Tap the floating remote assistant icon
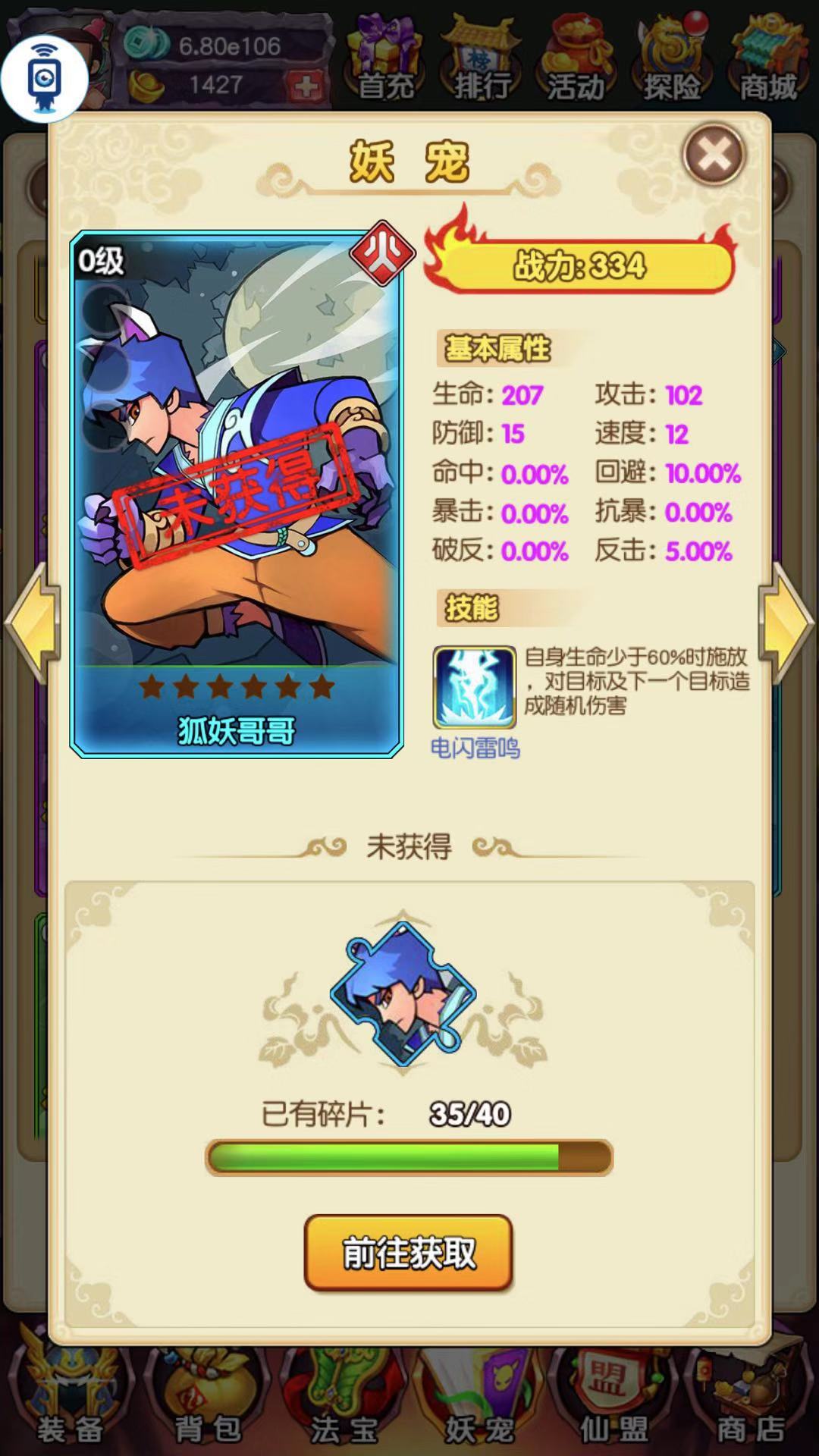Image resolution: width=819 pixels, height=1456 pixels. [44, 77]
